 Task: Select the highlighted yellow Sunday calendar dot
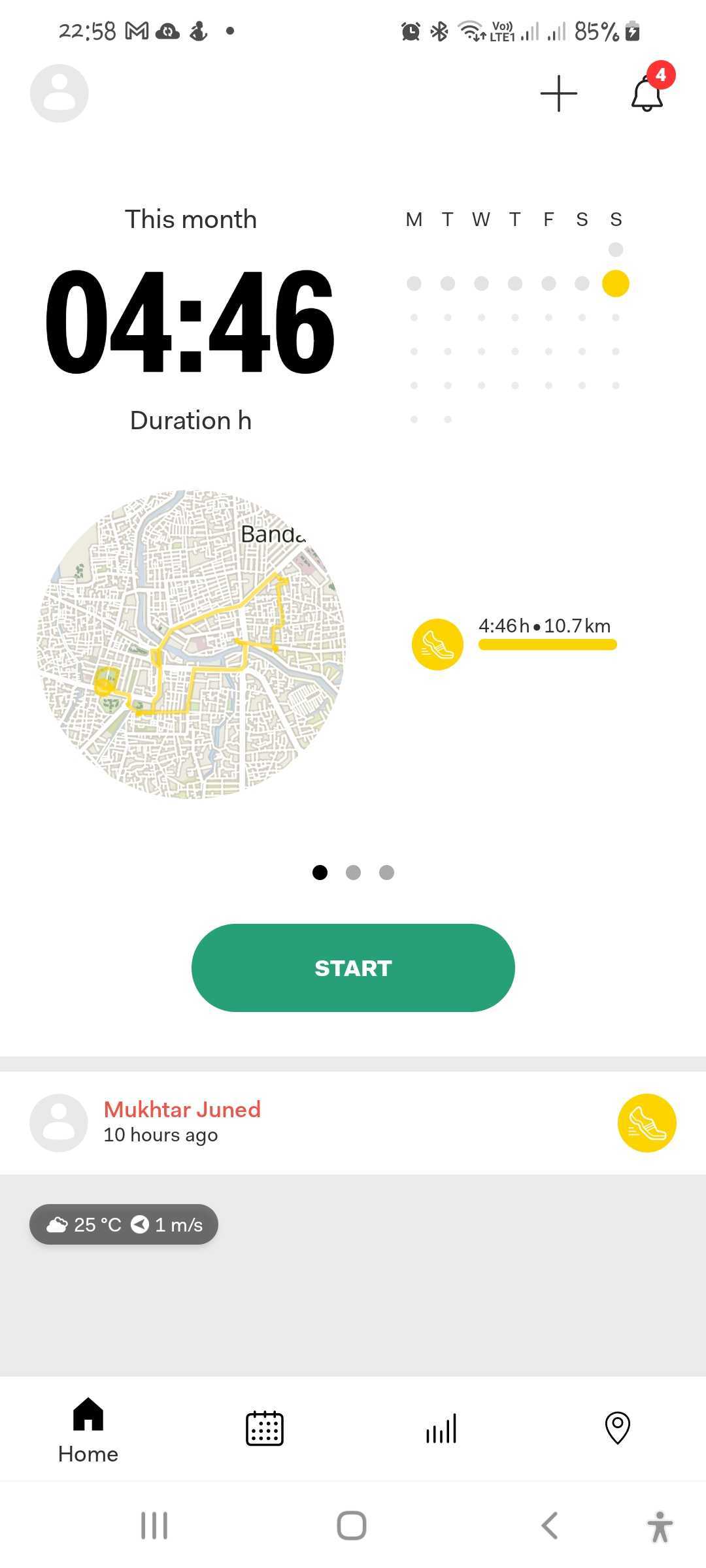coord(615,284)
